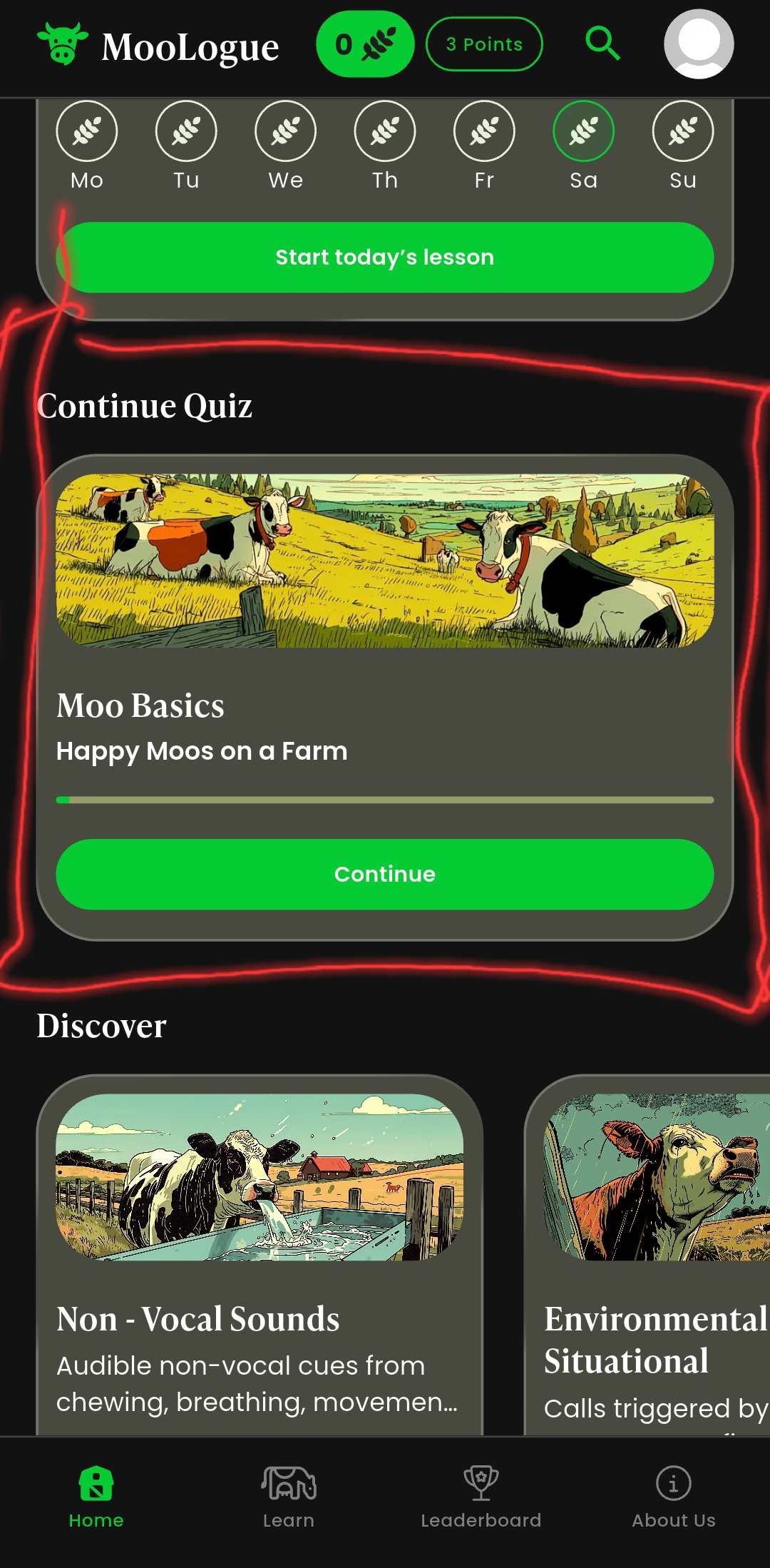
Task: Select the Home tab
Action: (x=96, y=1497)
